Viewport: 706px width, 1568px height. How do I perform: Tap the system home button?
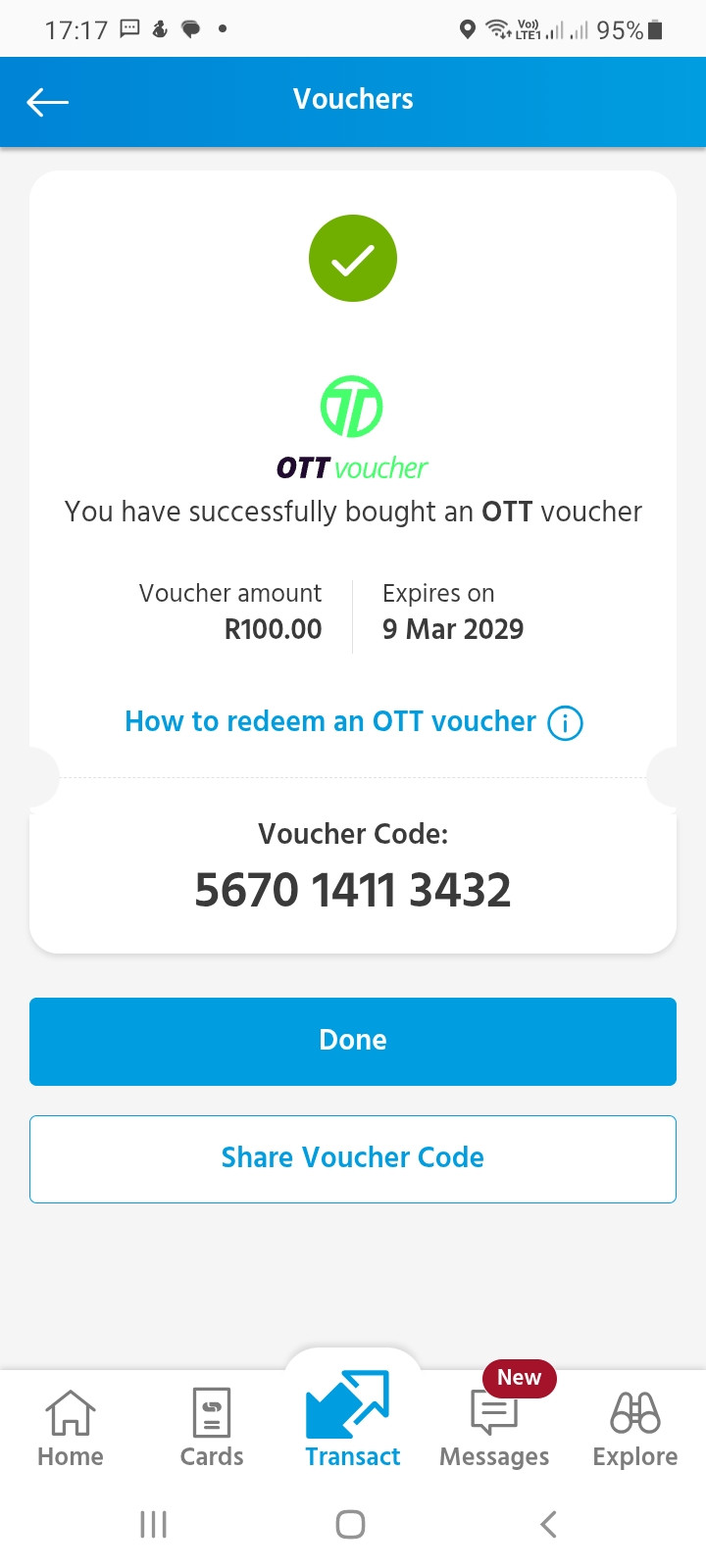(x=351, y=1524)
